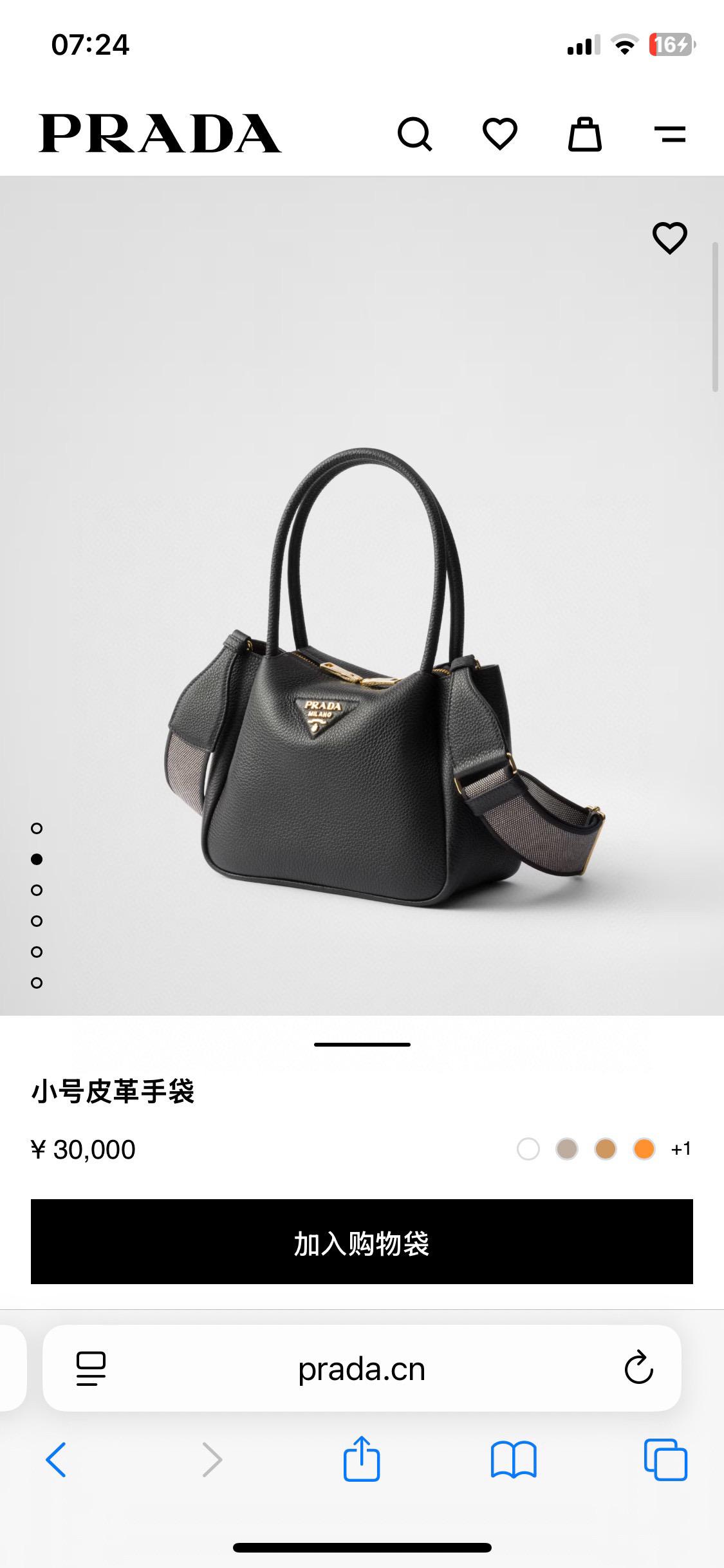Screen dimensions: 724x1568
Task: Open the search icon in the Prada header
Action: click(415, 134)
